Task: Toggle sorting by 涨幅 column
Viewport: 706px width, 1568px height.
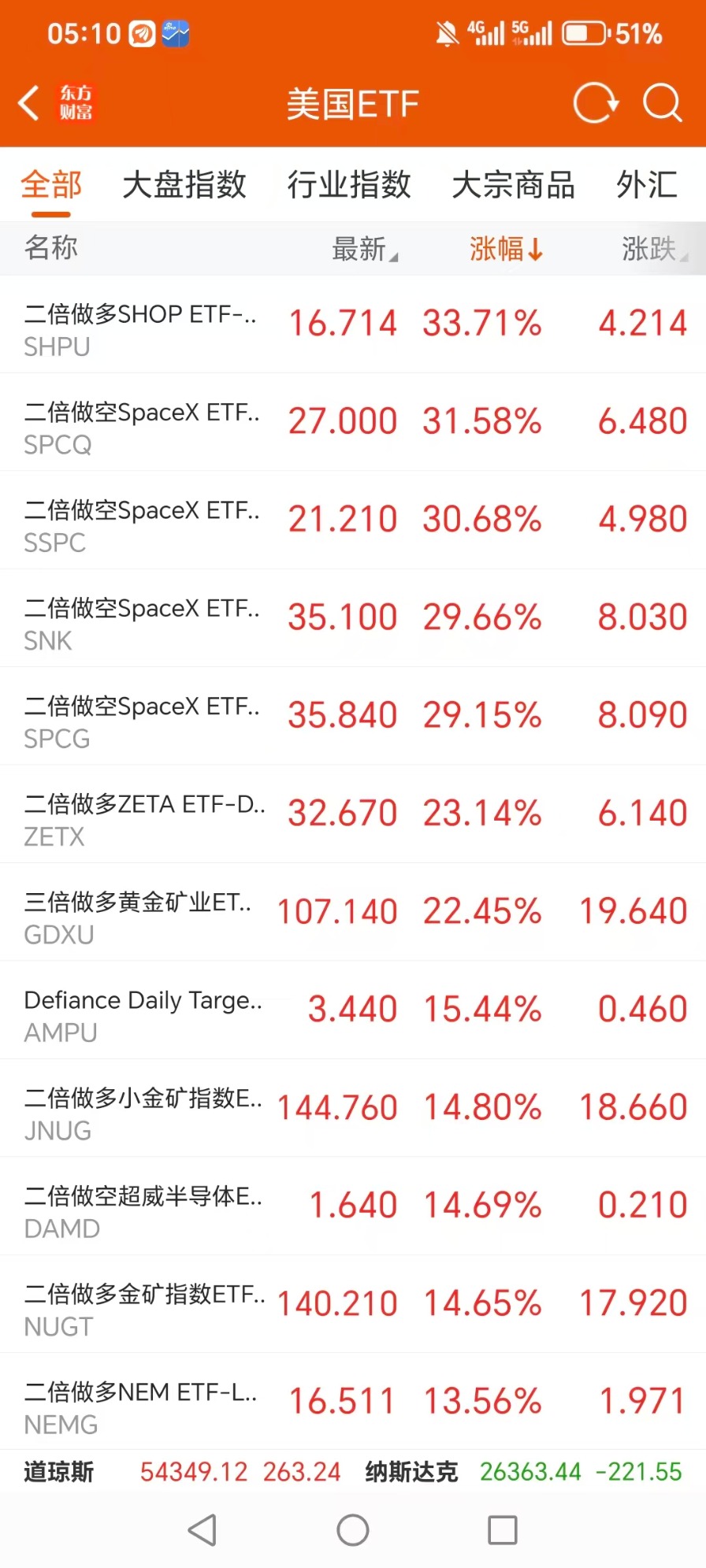Action: coord(507,249)
